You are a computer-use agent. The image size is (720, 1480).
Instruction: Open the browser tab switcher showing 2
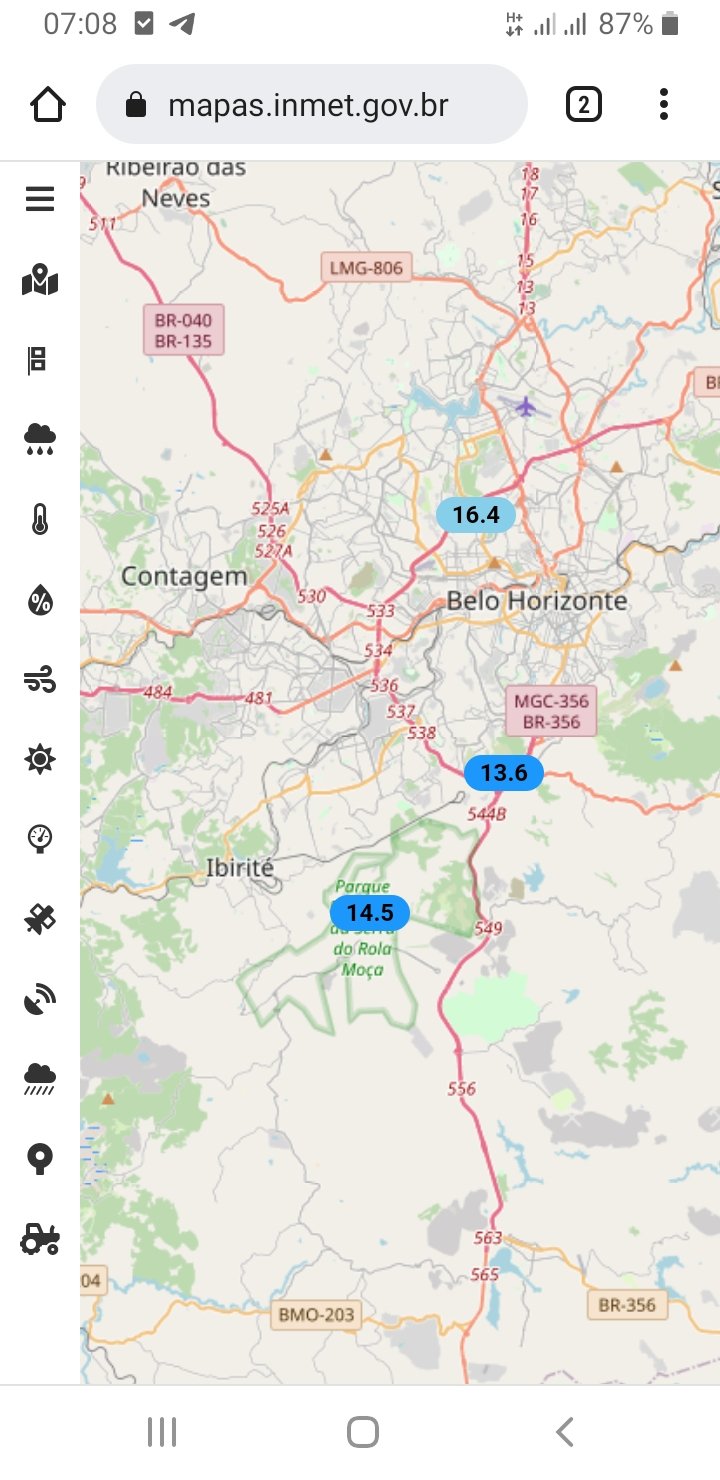(x=584, y=104)
